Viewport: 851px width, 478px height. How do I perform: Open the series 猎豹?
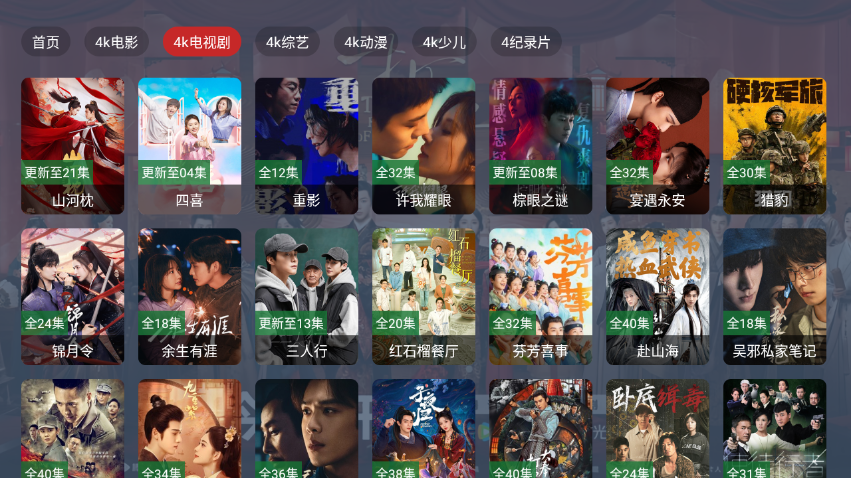pyautogui.click(x=774, y=145)
